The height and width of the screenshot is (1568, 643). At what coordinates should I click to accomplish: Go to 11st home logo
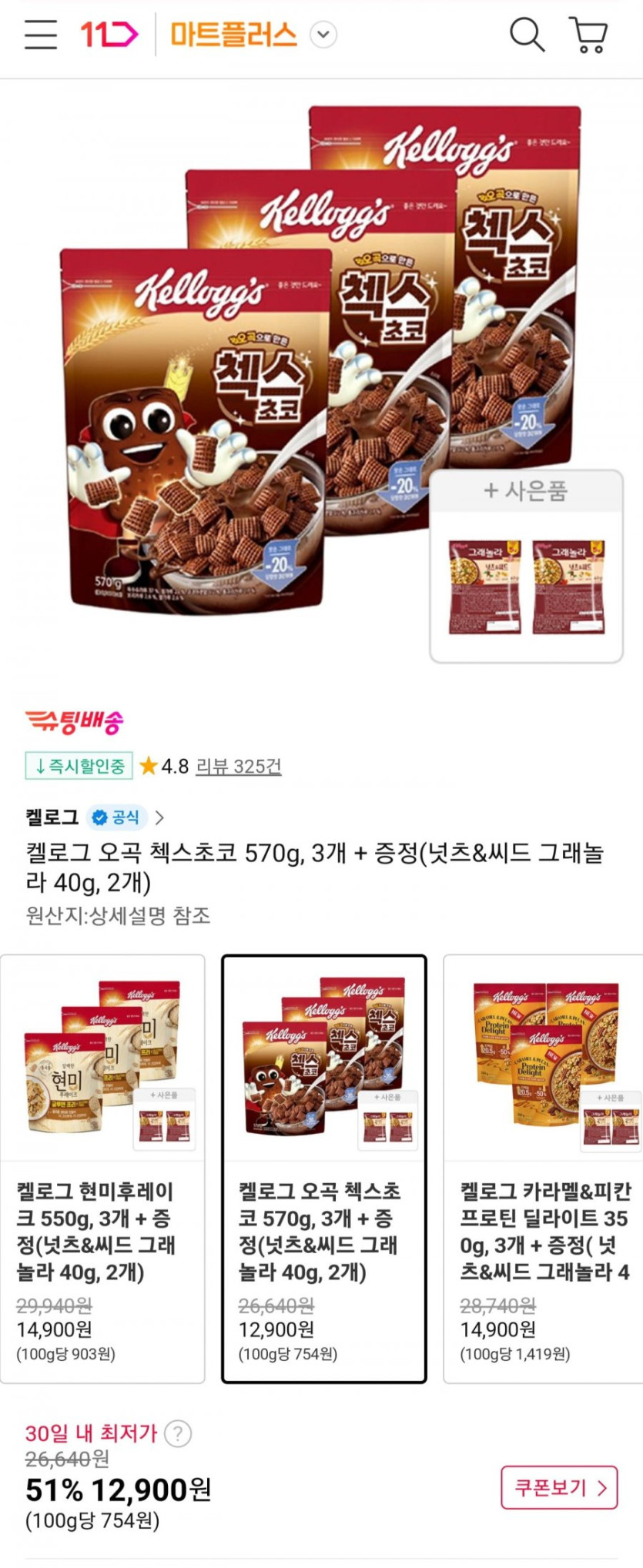[109, 35]
